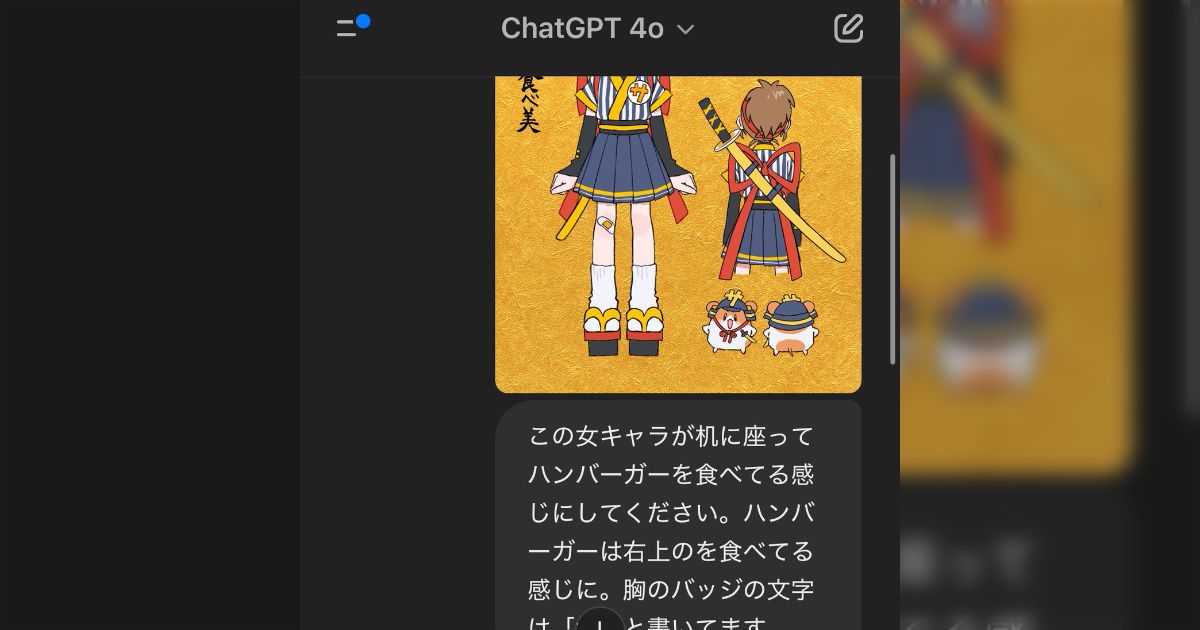Image resolution: width=1200 pixels, height=630 pixels.
Task: Open the ChatGPT 4o model selector
Action: [597, 29]
